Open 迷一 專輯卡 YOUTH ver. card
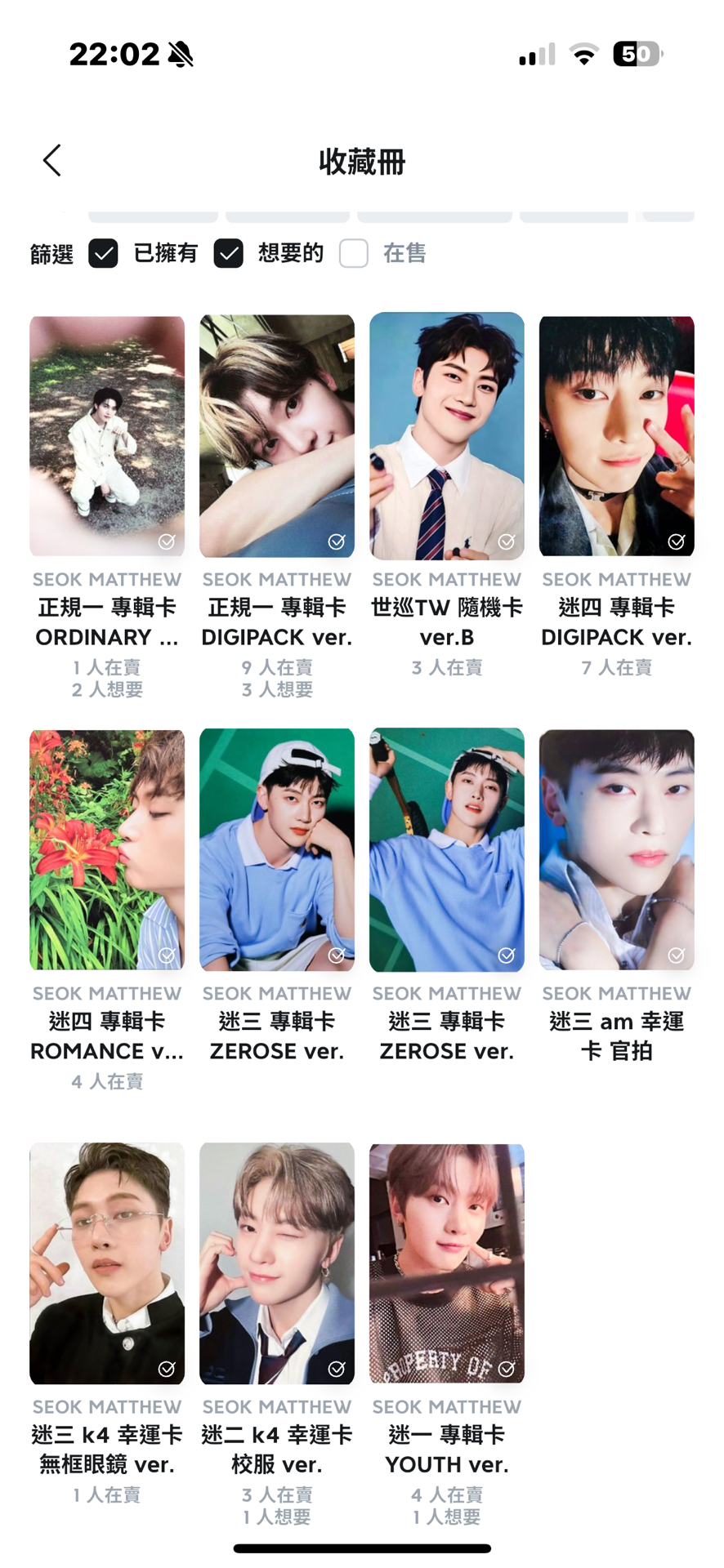Viewport: 724px width, 1568px height. tap(447, 1263)
